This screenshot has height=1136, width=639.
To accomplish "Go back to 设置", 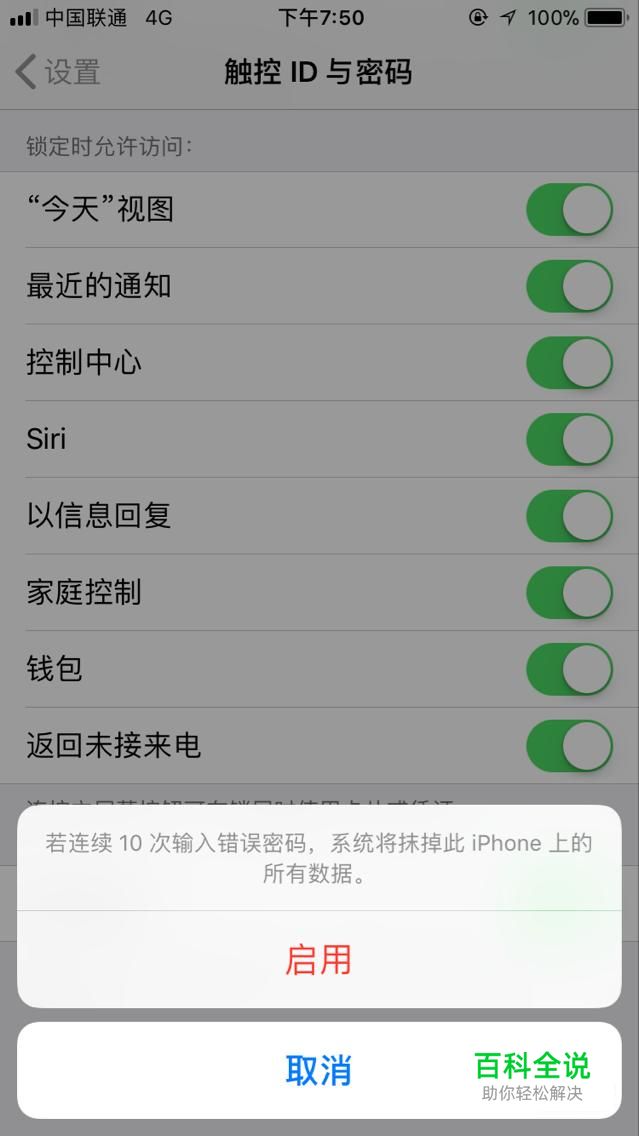I will coord(57,72).
